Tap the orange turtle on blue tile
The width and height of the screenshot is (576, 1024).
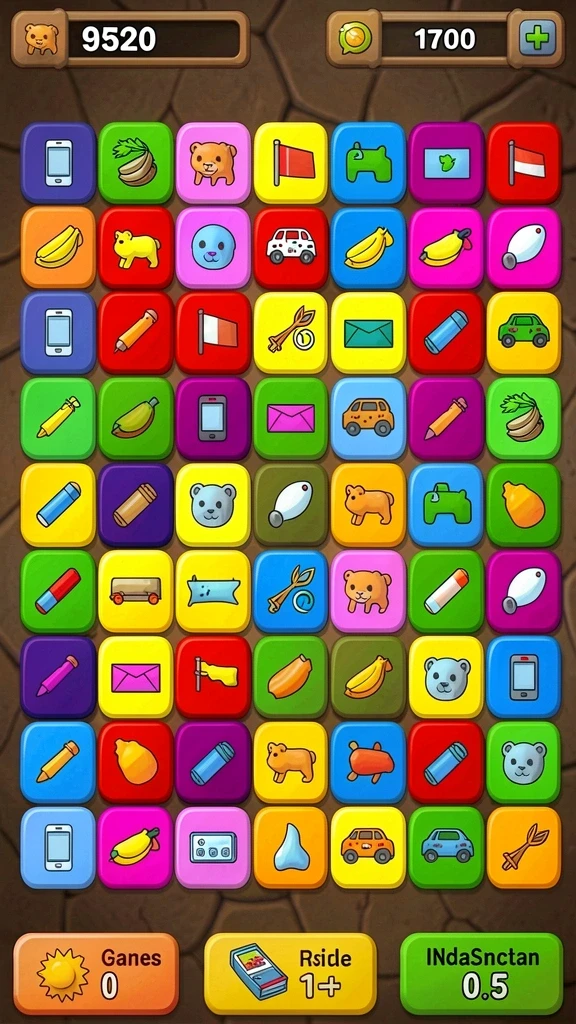pos(368,762)
